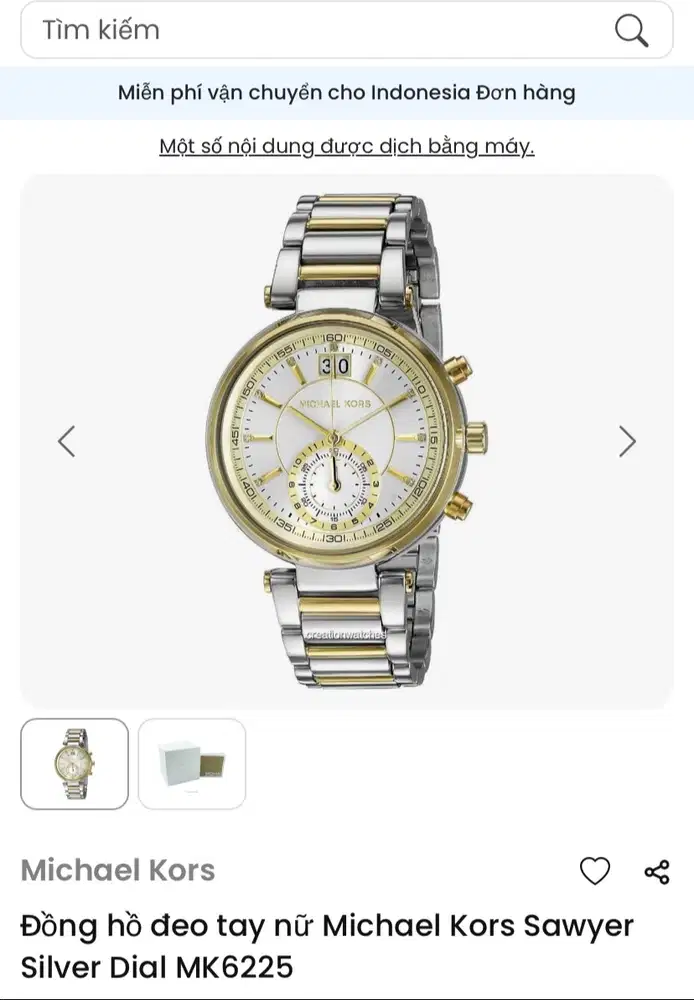Open the machine-translated content notice link
The height and width of the screenshot is (1000, 694).
[x=347, y=147]
